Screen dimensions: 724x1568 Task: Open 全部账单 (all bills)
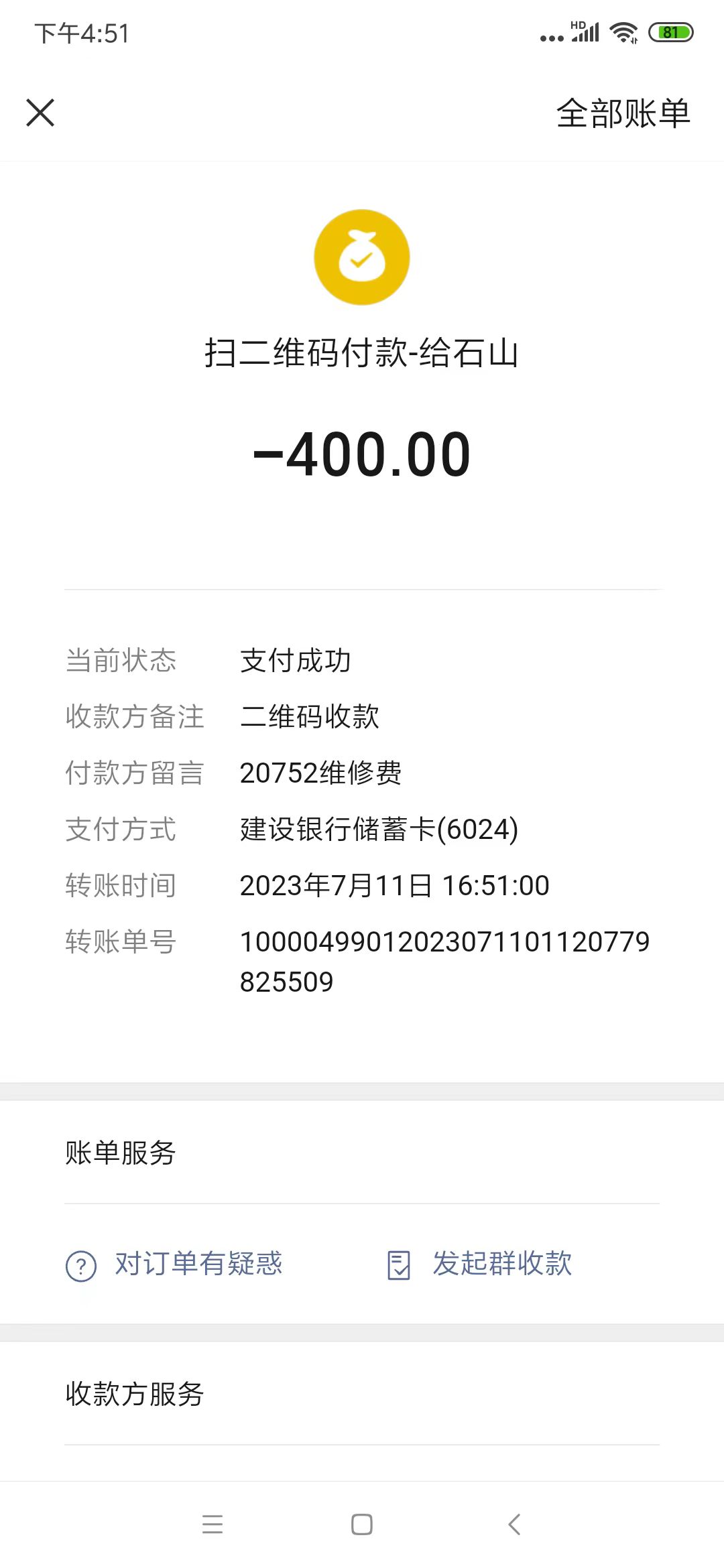click(623, 113)
